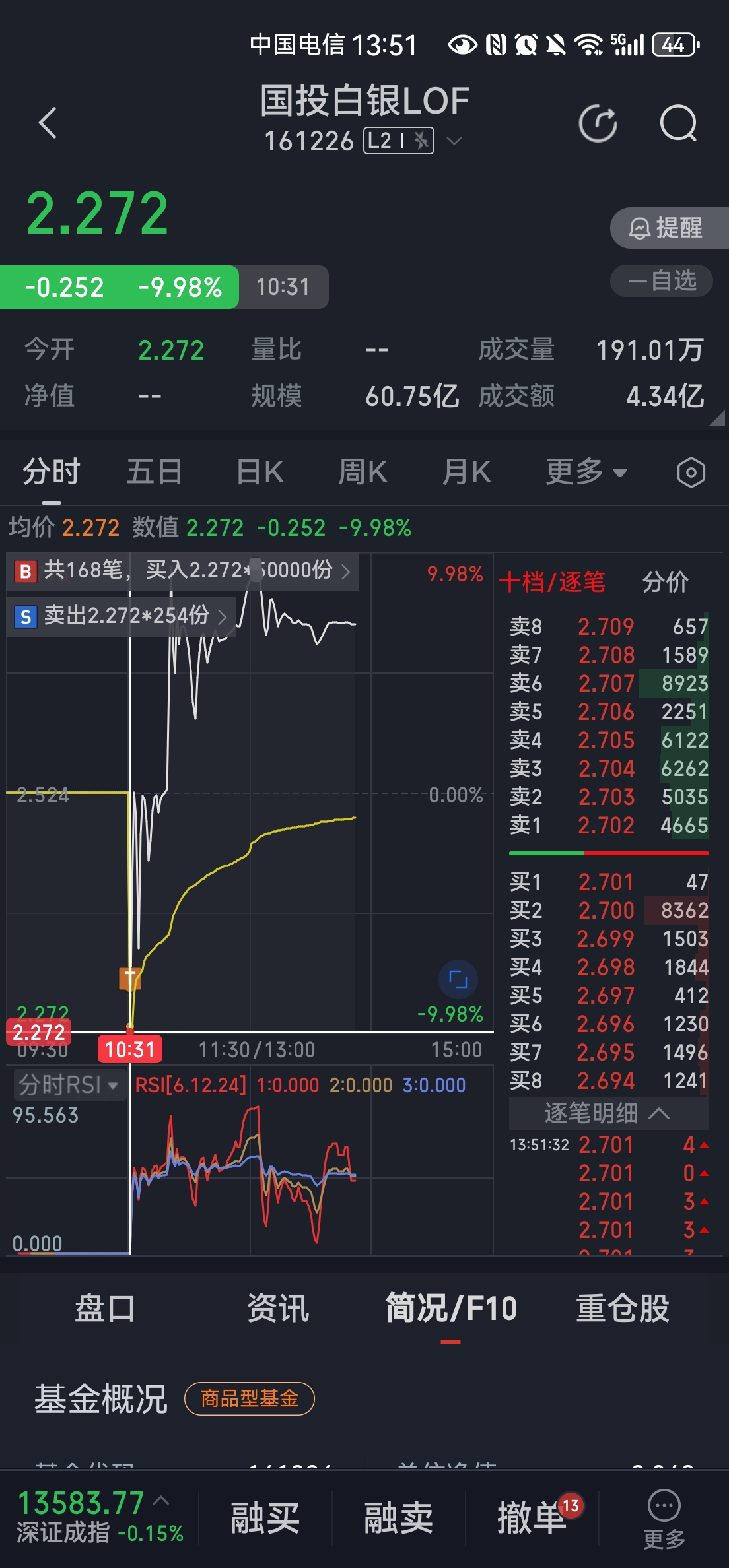Tap 撤单 to cancel orders
Viewport: 729px width, 1568px height.
pos(532,1517)
